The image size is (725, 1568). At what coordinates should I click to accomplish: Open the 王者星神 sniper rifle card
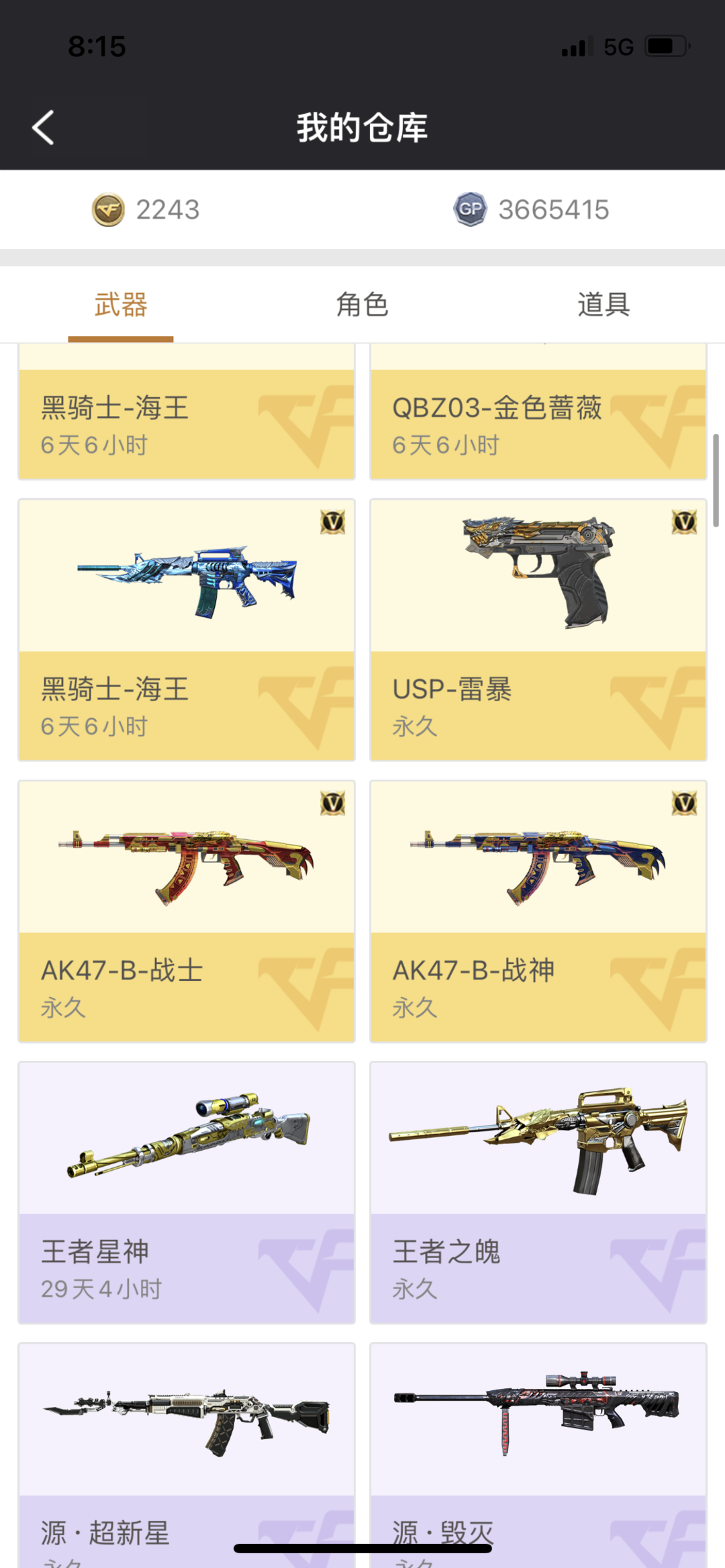187,1141
